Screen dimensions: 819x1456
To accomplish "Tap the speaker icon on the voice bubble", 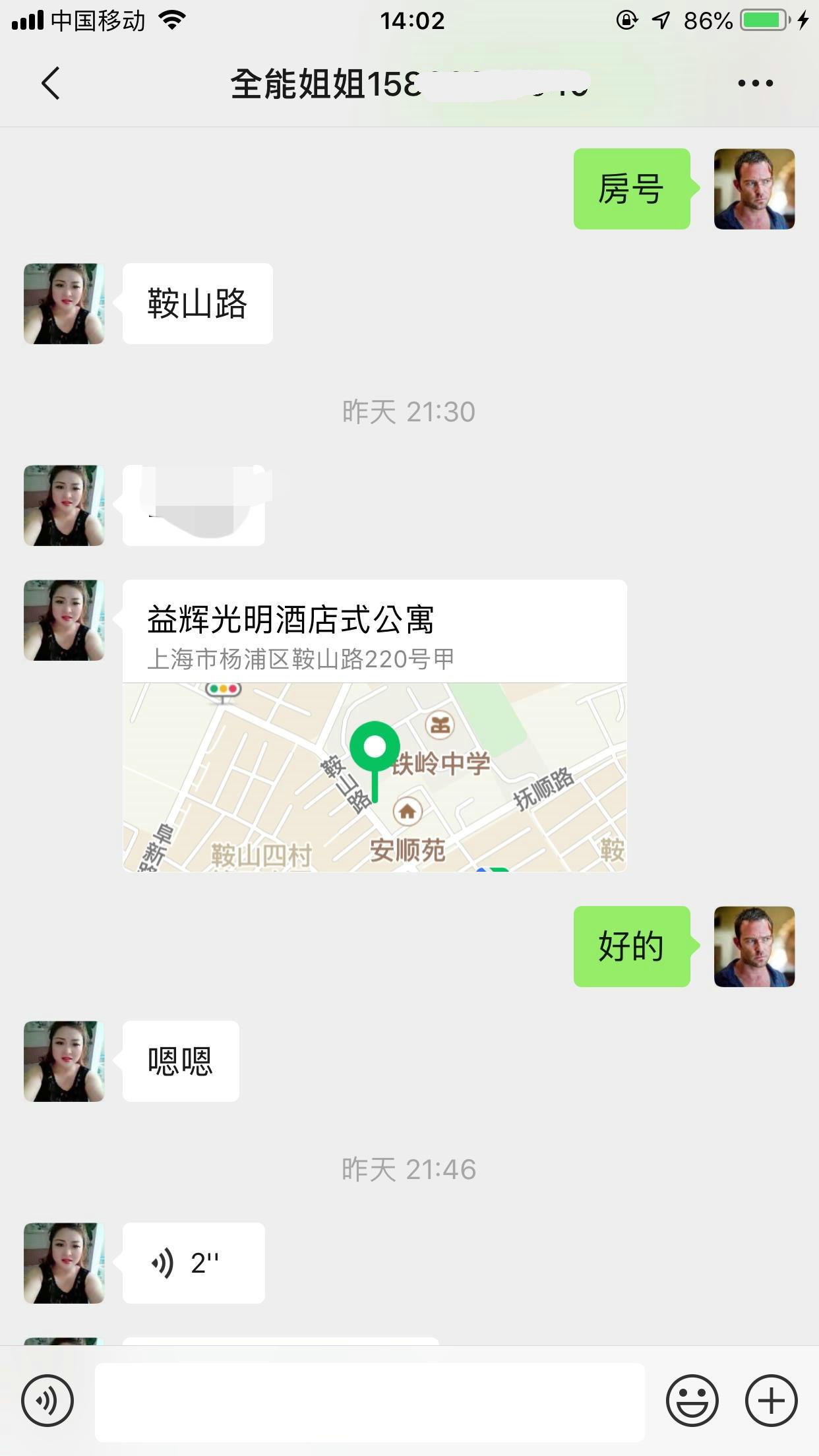I will click(162, 1261).
